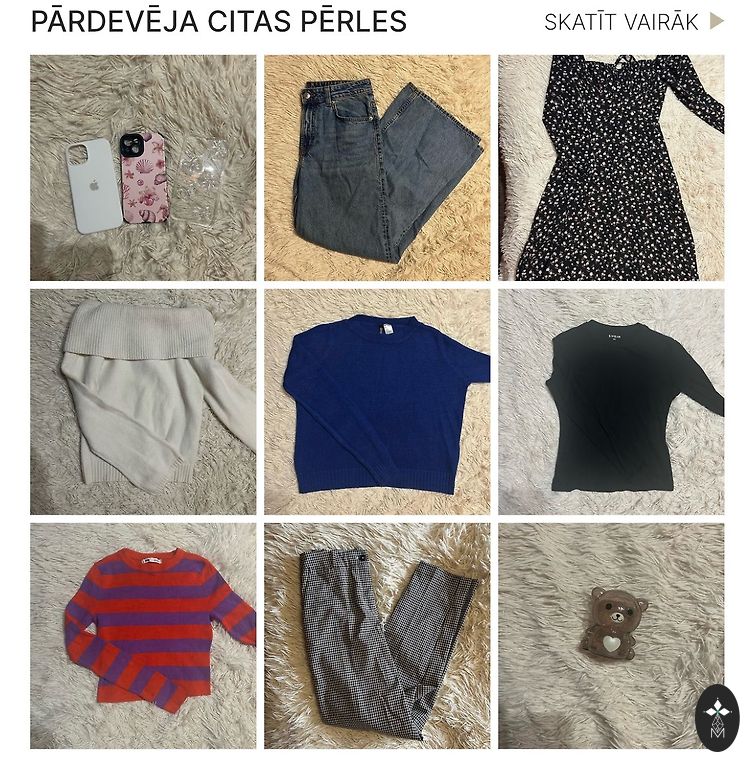Open the black floral dress listing
756x768 pixels.
[611, 168]
